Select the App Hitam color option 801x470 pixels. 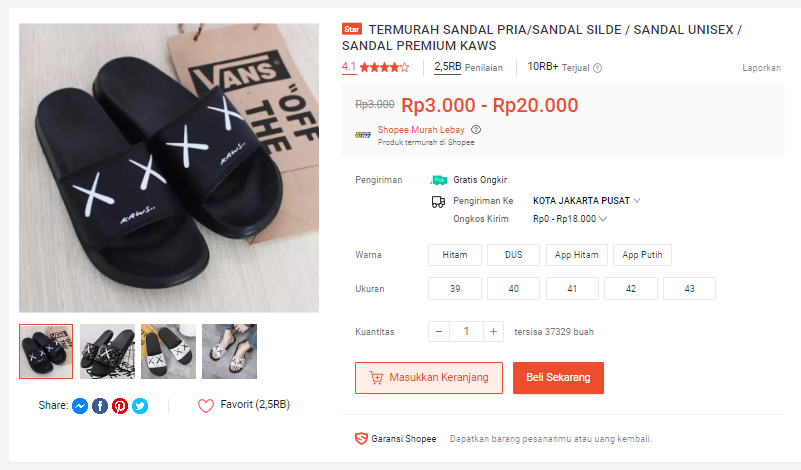576,255
